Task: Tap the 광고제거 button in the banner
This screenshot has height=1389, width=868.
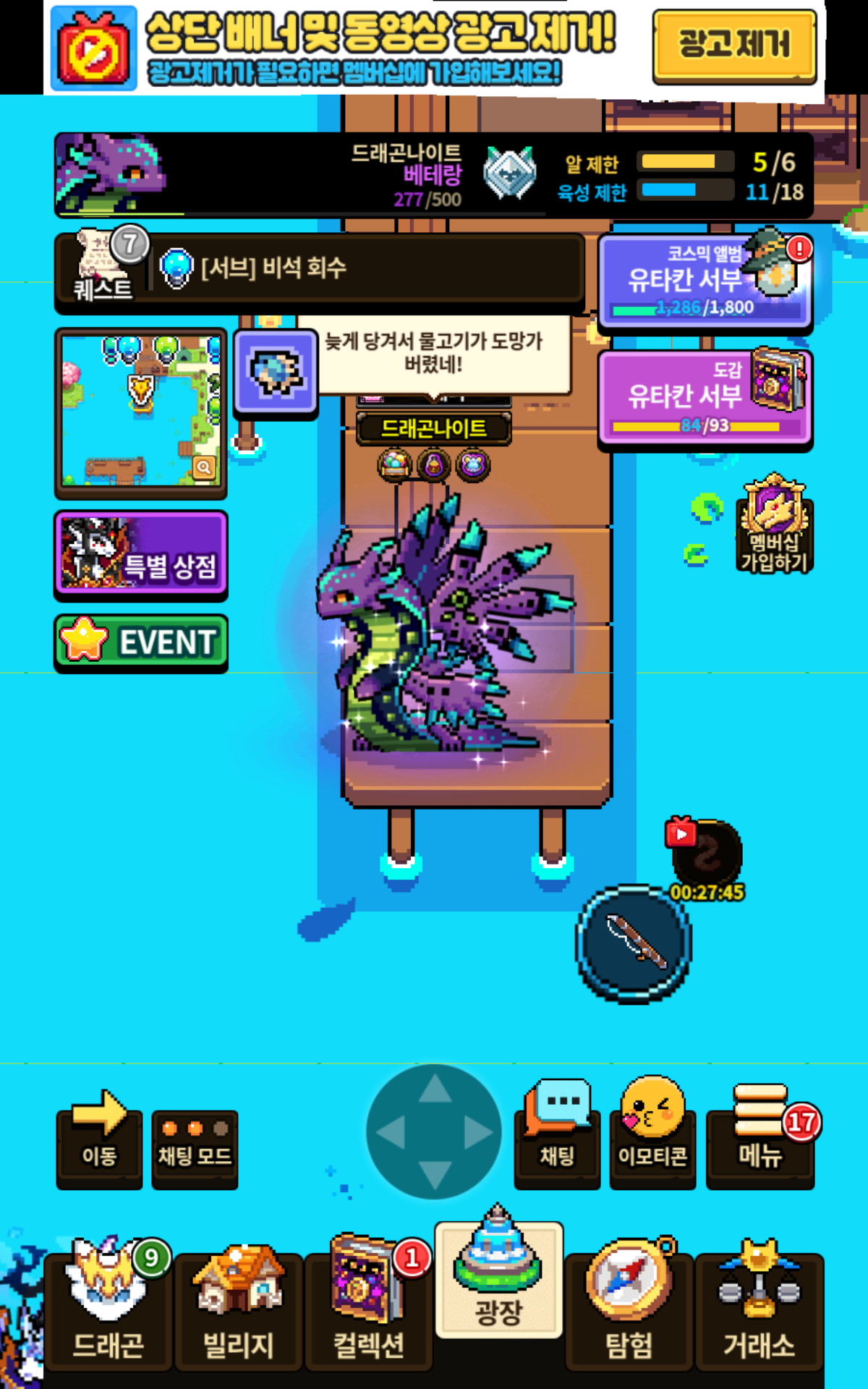Action: [x=734, y=46]
